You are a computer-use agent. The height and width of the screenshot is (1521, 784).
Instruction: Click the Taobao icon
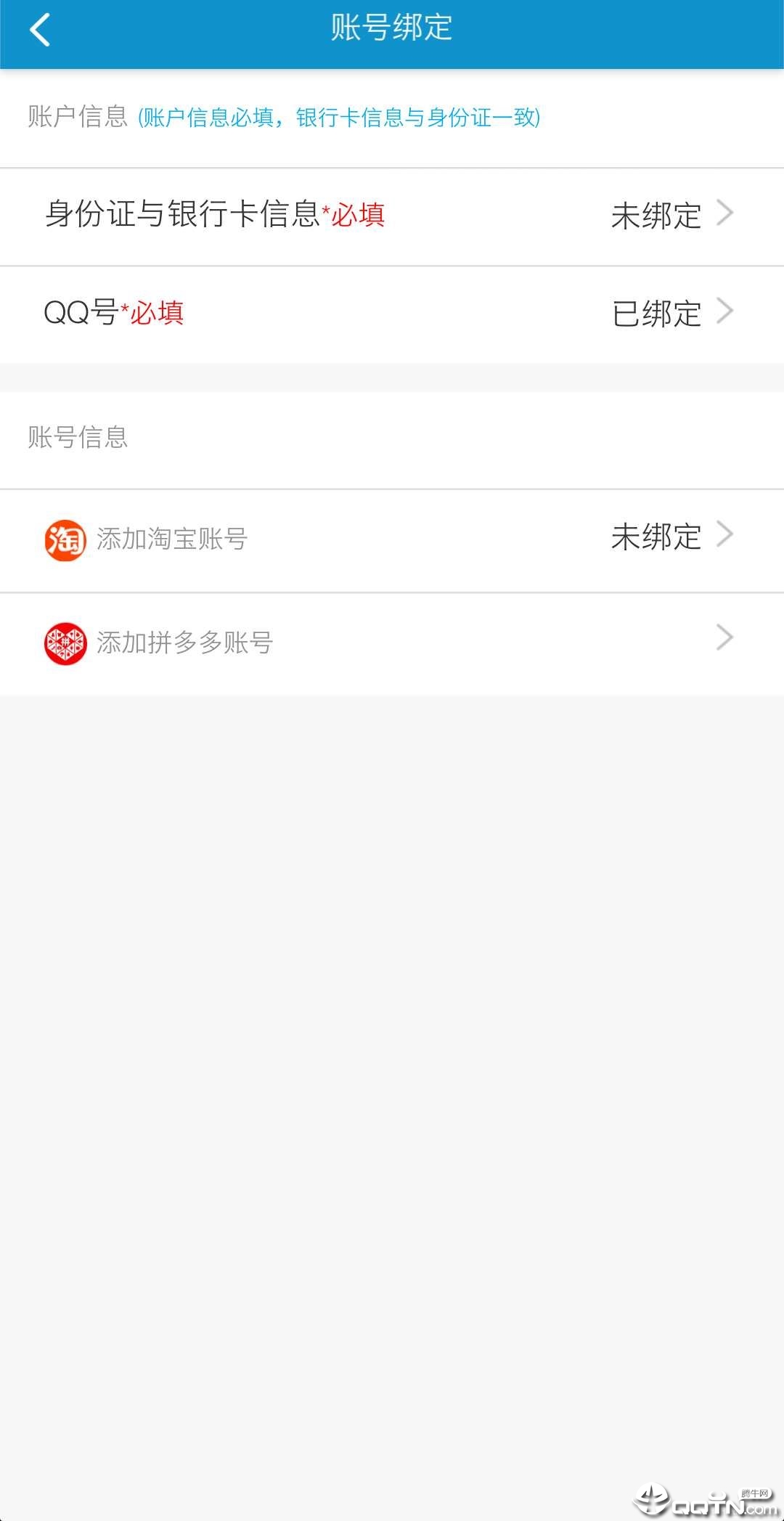(65, 539)
